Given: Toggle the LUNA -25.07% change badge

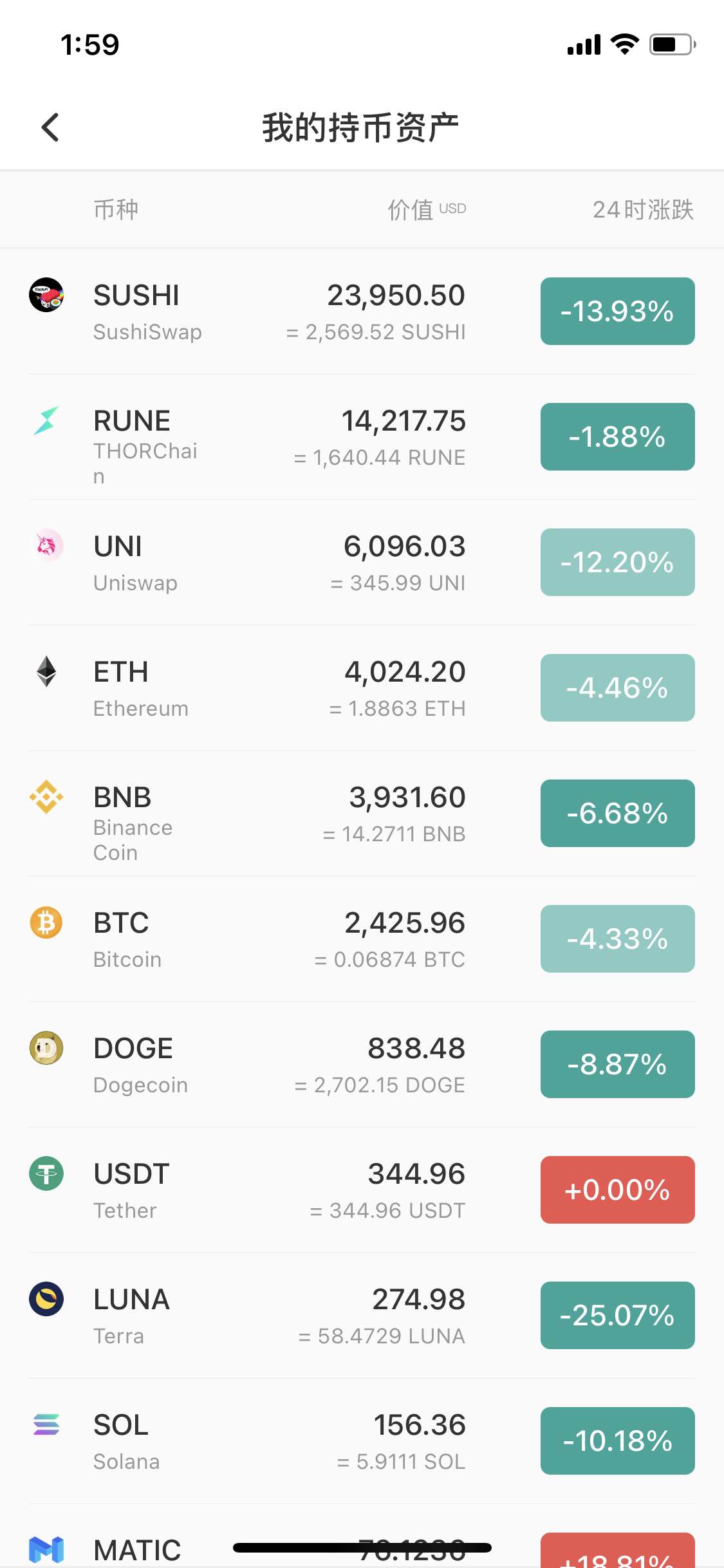Looking at the screenshot, I should [617, 1315].
